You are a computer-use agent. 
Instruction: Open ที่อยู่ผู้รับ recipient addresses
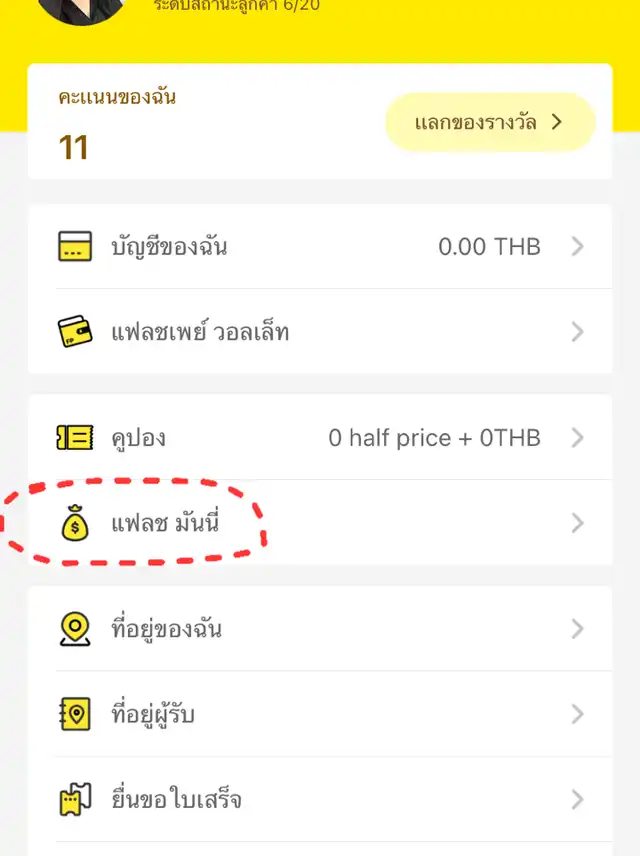point(319,714)
